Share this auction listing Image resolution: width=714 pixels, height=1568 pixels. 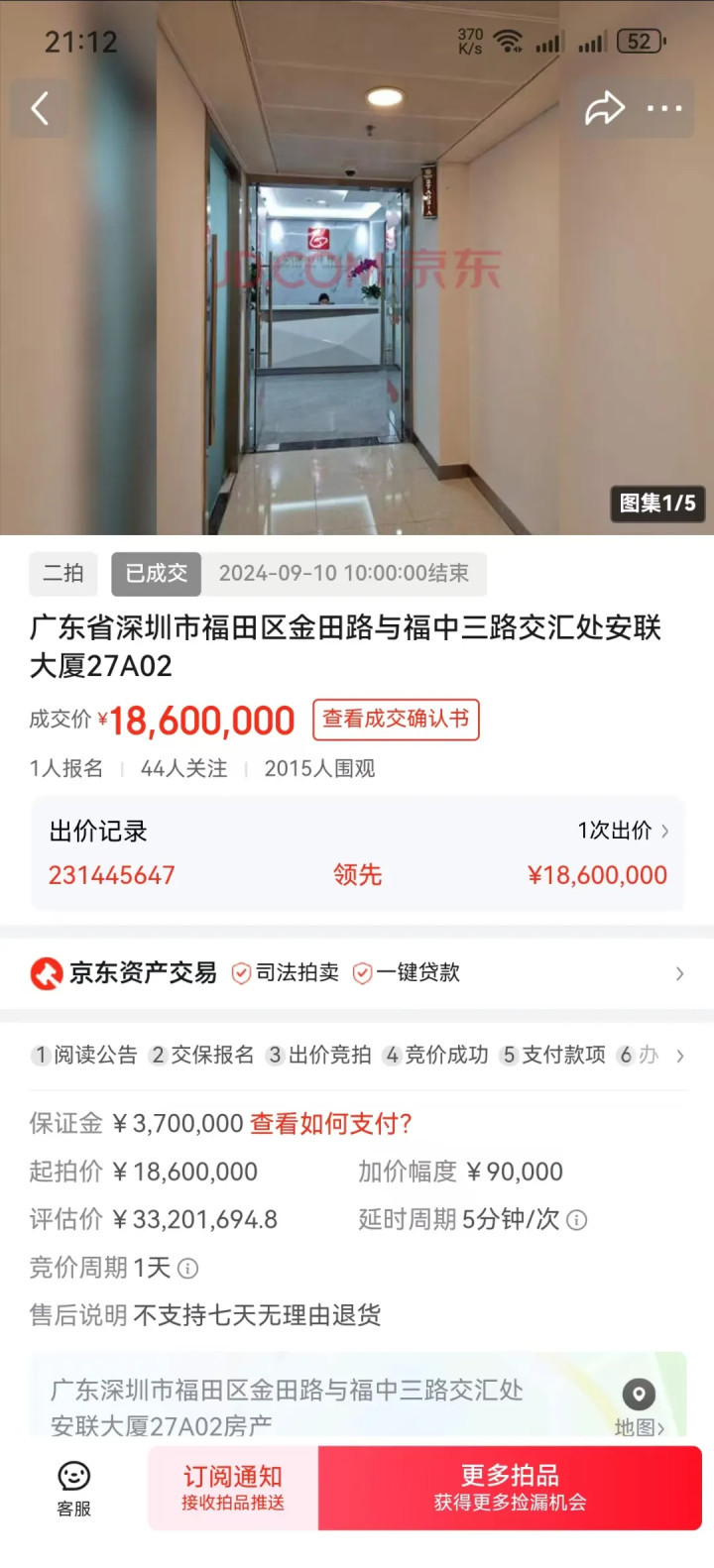tap(604, 108)
